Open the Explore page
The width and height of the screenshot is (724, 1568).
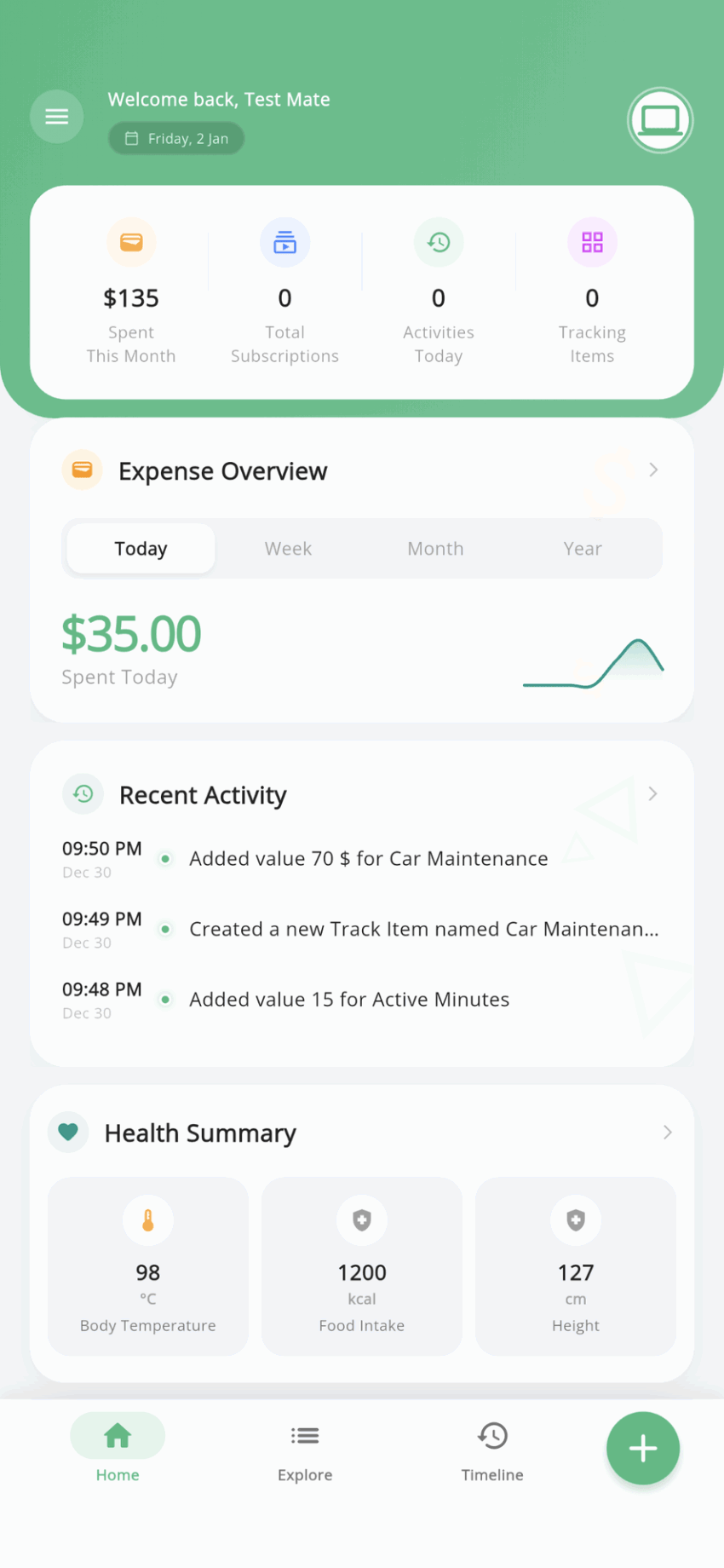click(x=305, y=1449)
